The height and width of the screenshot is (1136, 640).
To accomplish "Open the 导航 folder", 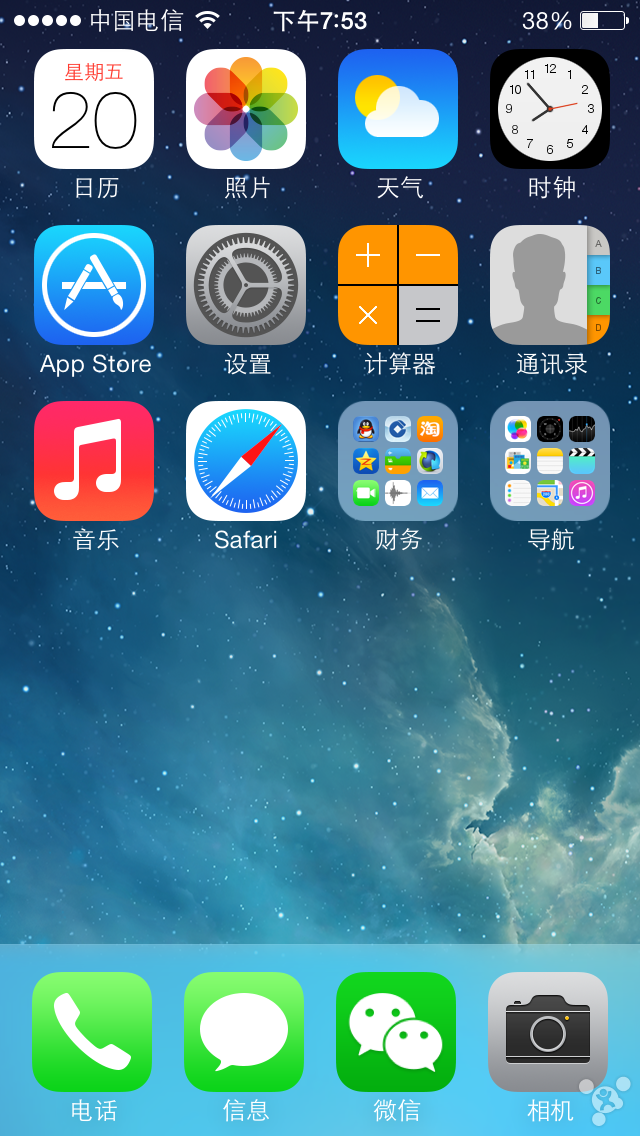I will [x=550, y=461].
